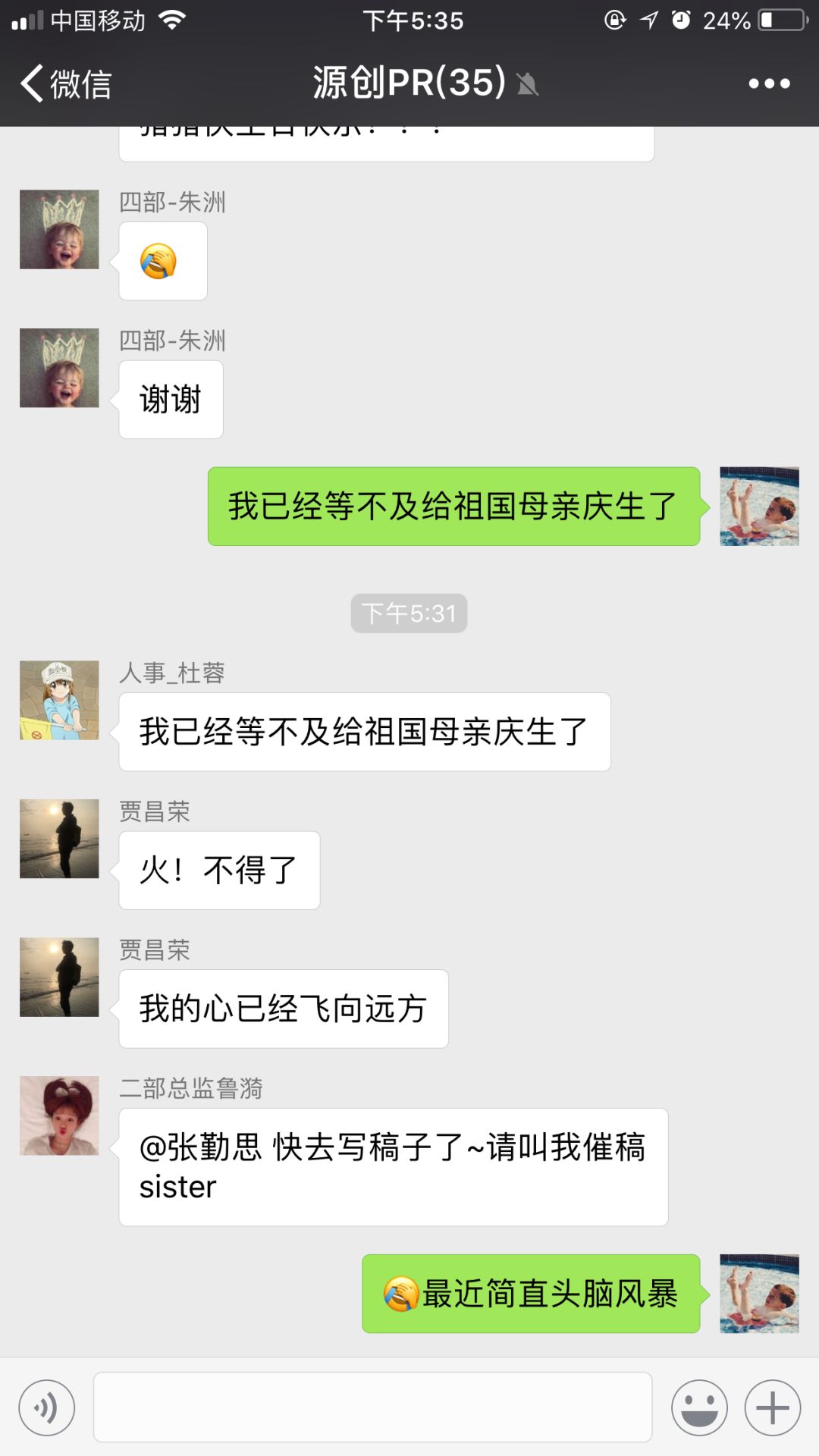View 二部总监鲁漪's profile avatar
The width and height of the screenshot is (819, 1456).
coord(59,1116)
